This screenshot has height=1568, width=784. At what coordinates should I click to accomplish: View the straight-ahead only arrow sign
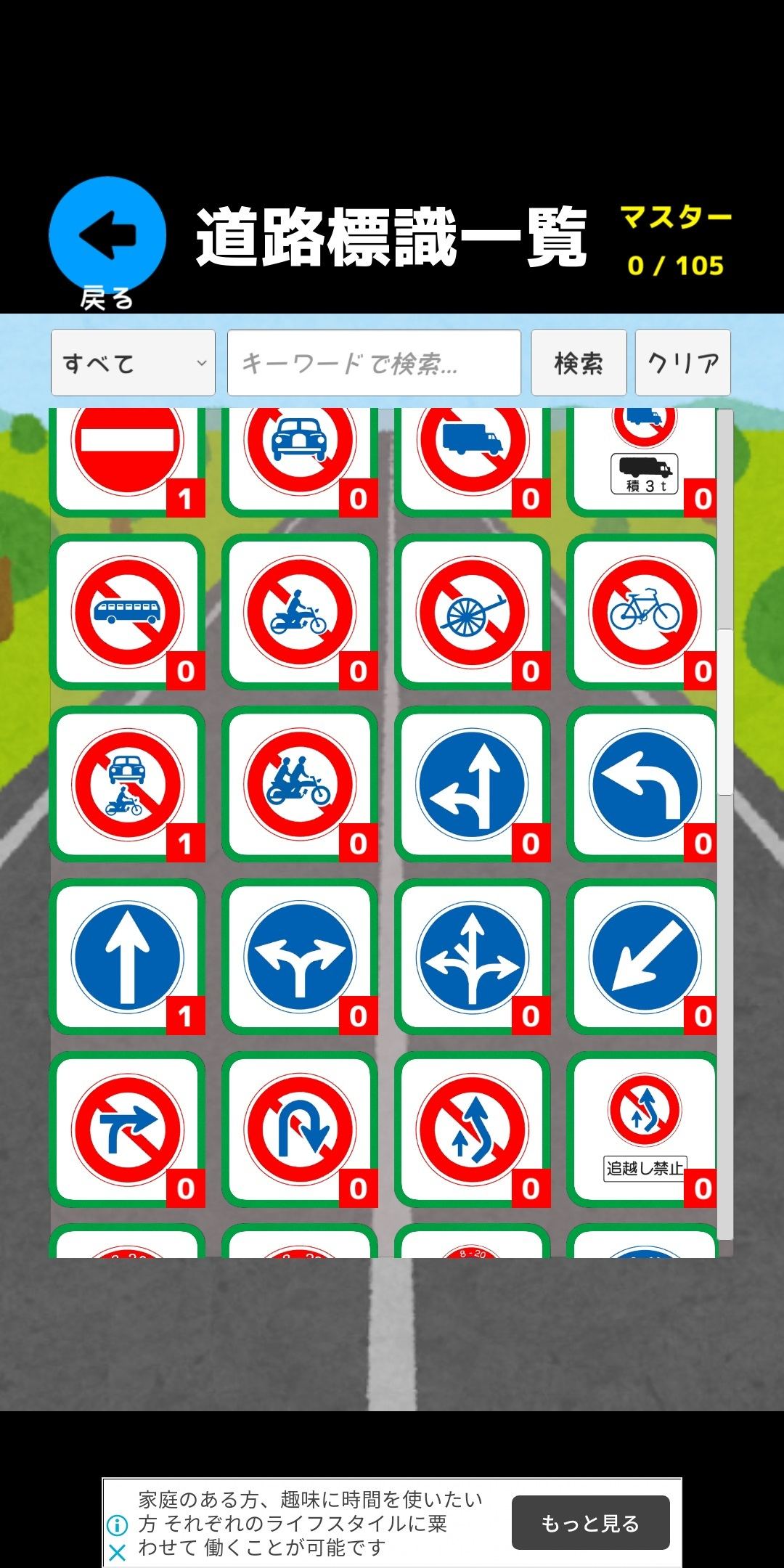coord(127,957)
